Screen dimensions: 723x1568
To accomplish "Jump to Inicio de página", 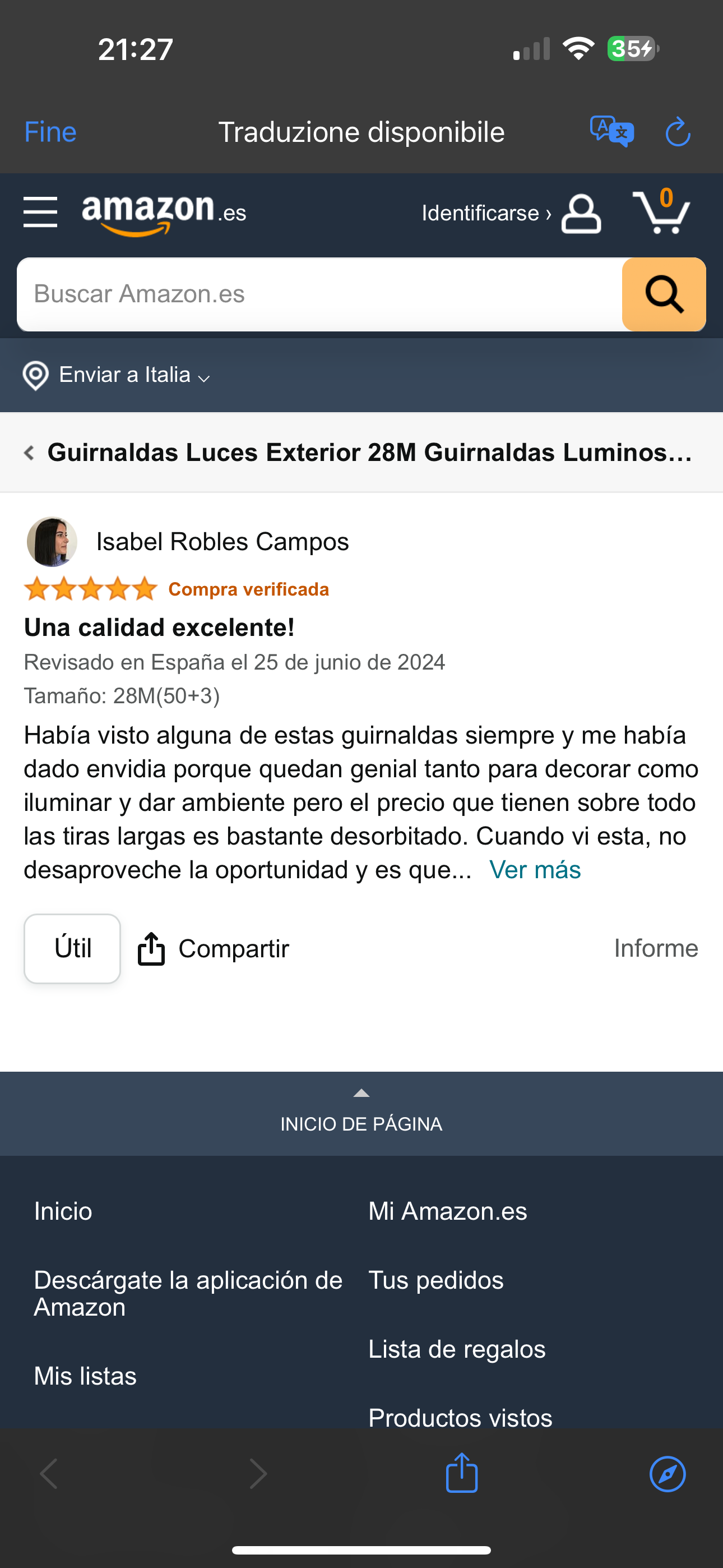I will (x=361, y=1114).
